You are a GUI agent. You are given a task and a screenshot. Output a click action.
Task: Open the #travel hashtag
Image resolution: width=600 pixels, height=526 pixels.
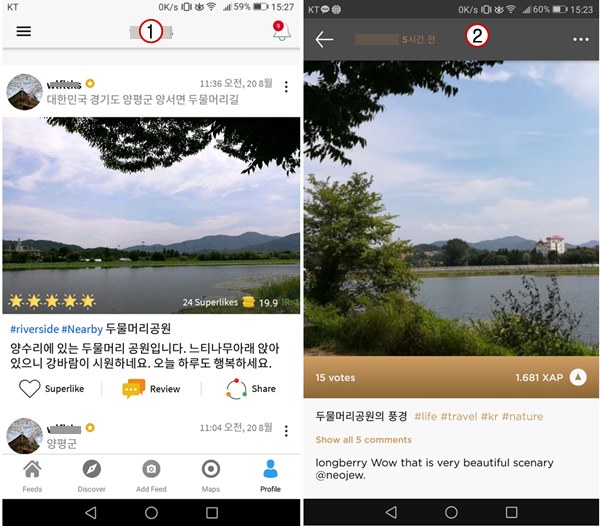[459, 416]
